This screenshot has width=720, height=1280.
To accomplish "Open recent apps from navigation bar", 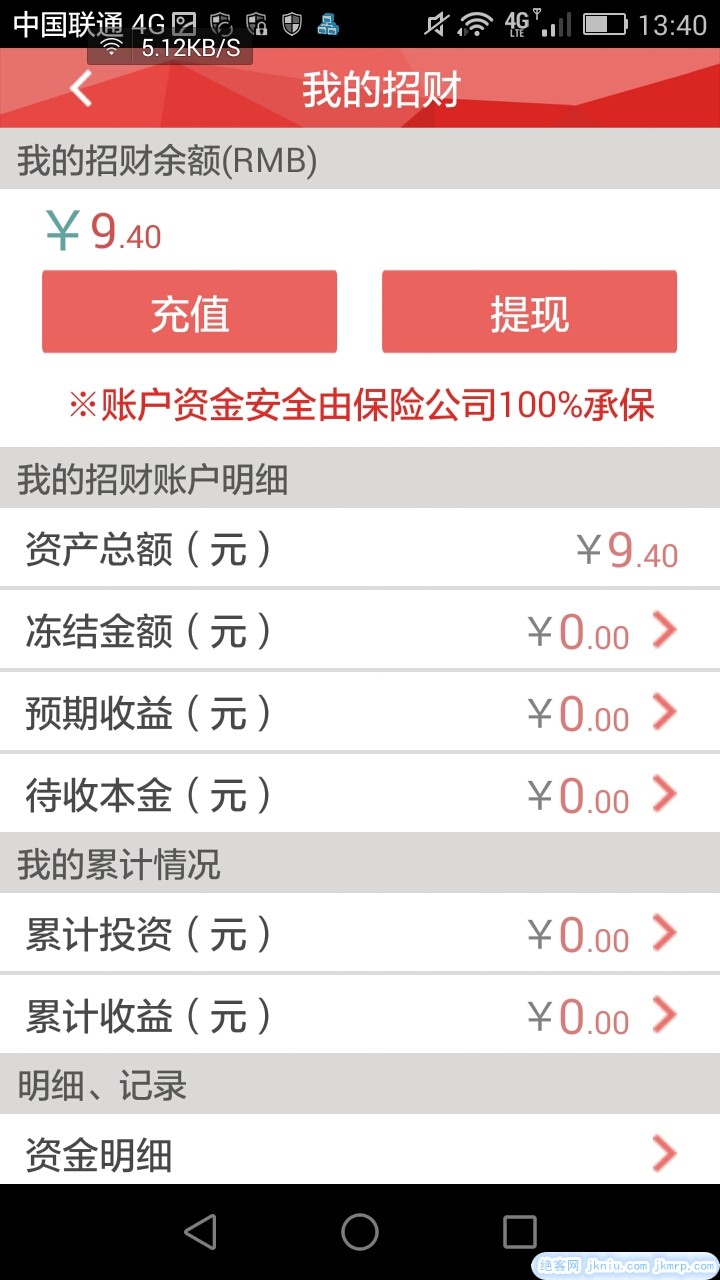I will [x=519, y=1232].
